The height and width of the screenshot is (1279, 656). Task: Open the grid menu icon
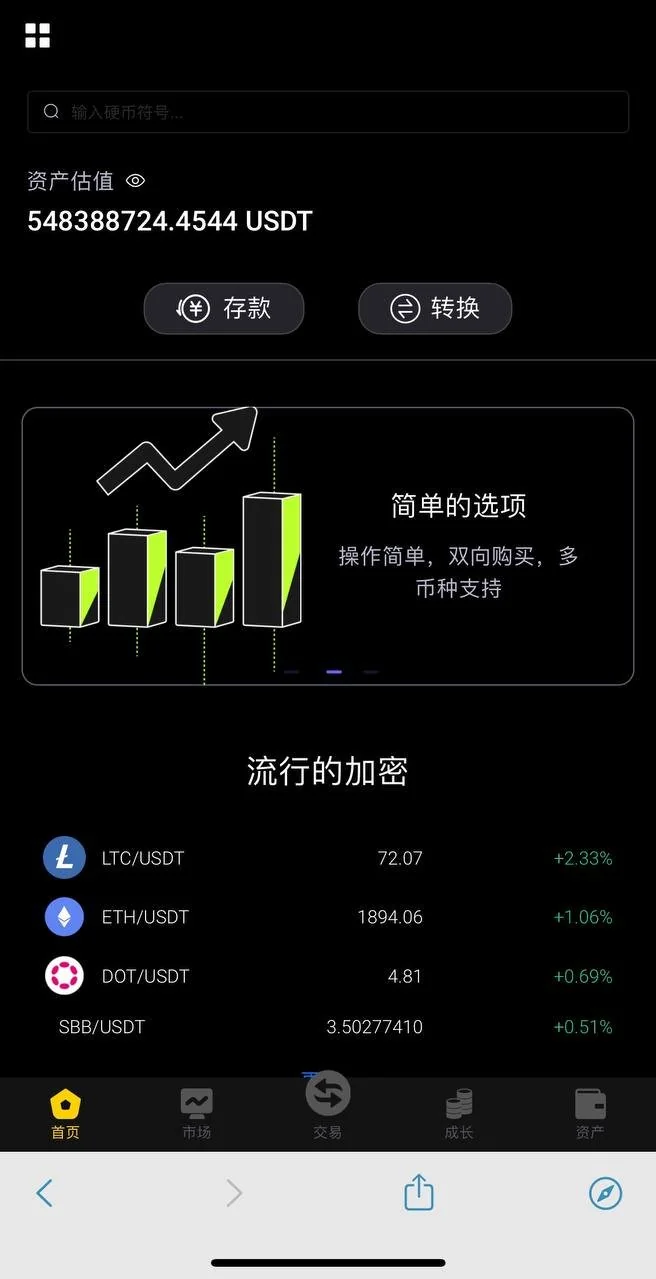(37, 36)
